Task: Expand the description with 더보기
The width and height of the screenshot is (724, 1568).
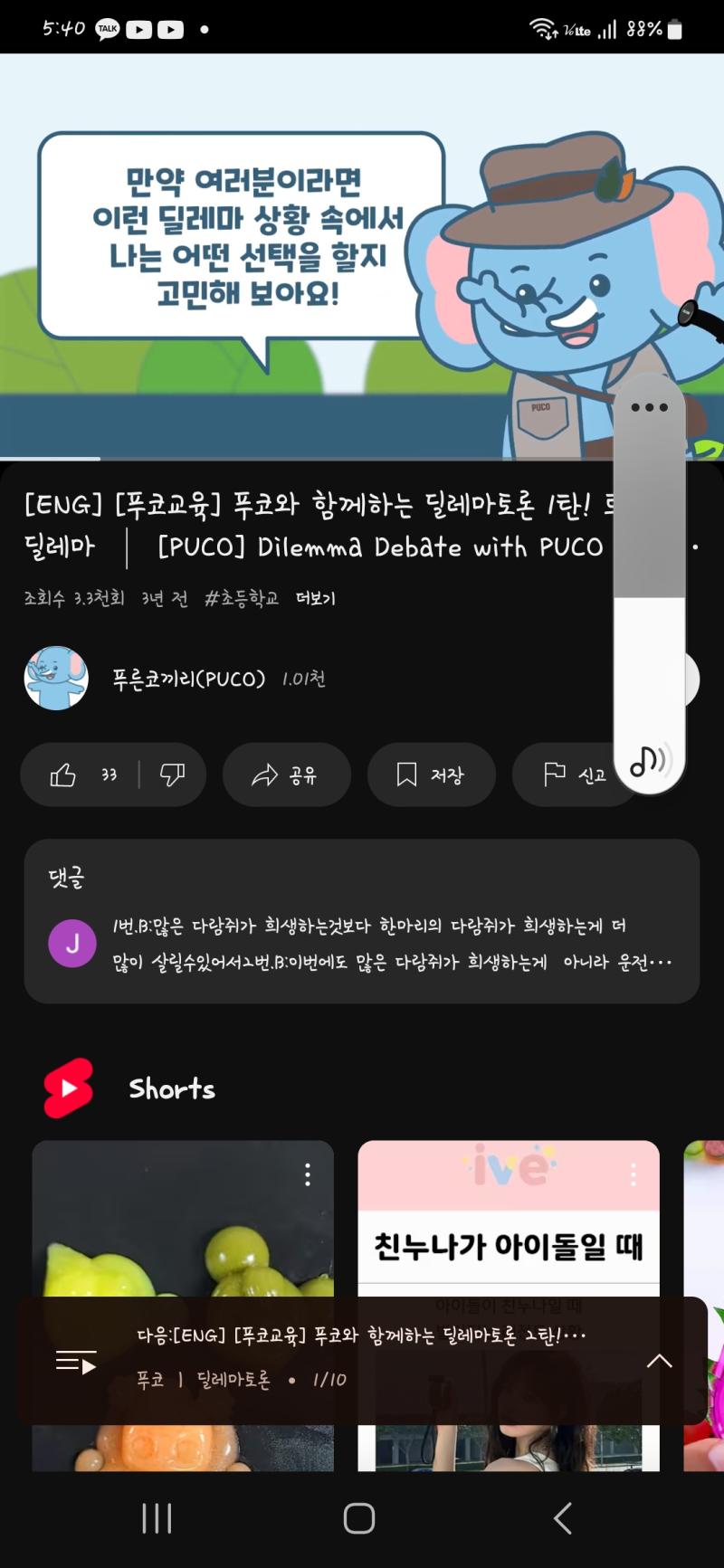Action: 316,599
